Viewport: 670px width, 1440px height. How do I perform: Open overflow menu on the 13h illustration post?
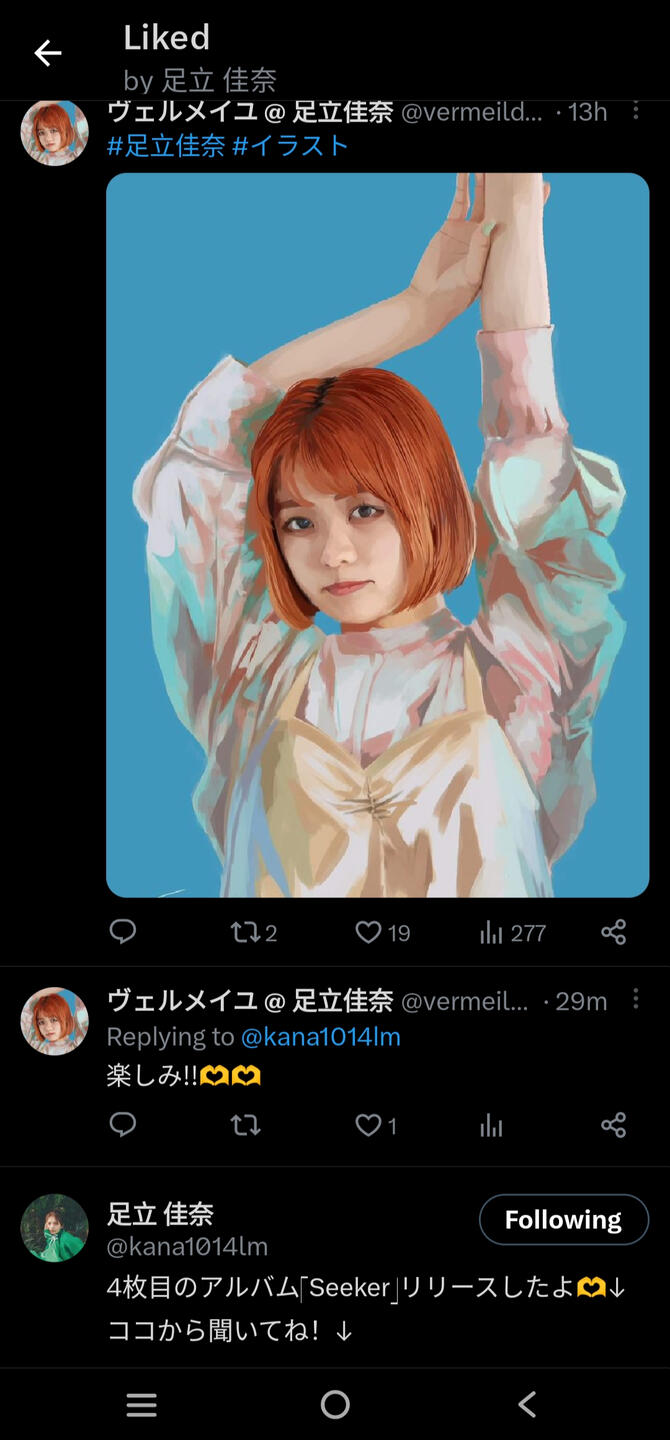coord(635,111)
